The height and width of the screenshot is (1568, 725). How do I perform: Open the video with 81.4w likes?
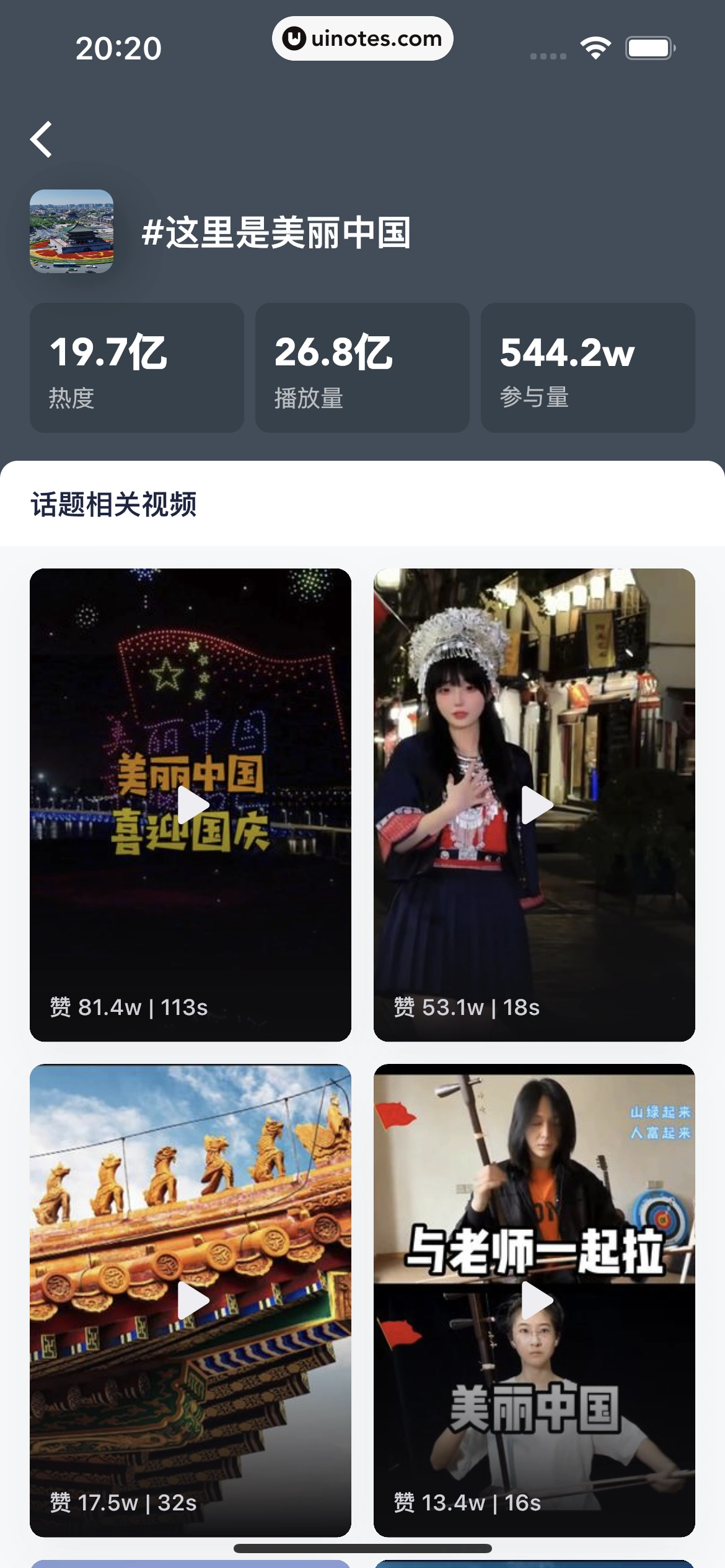click(191, 804)
